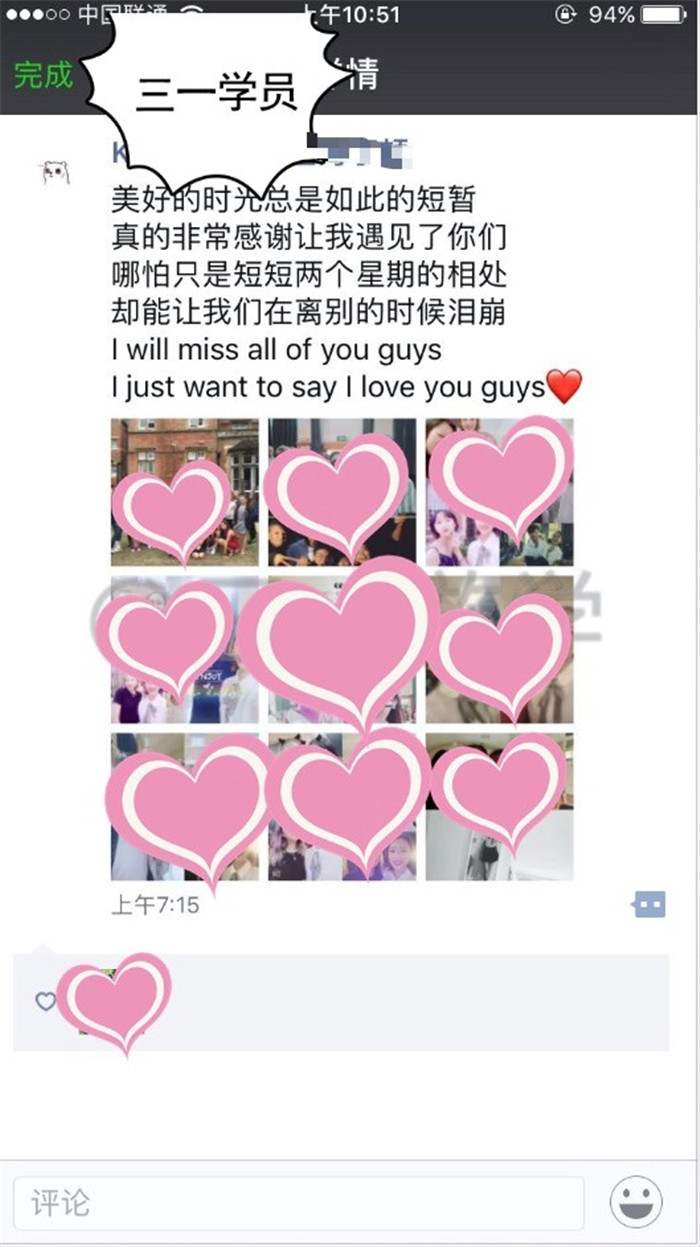700x1247 pixels.
Task: Tap the 完成 button
Action: pos(43,74)
